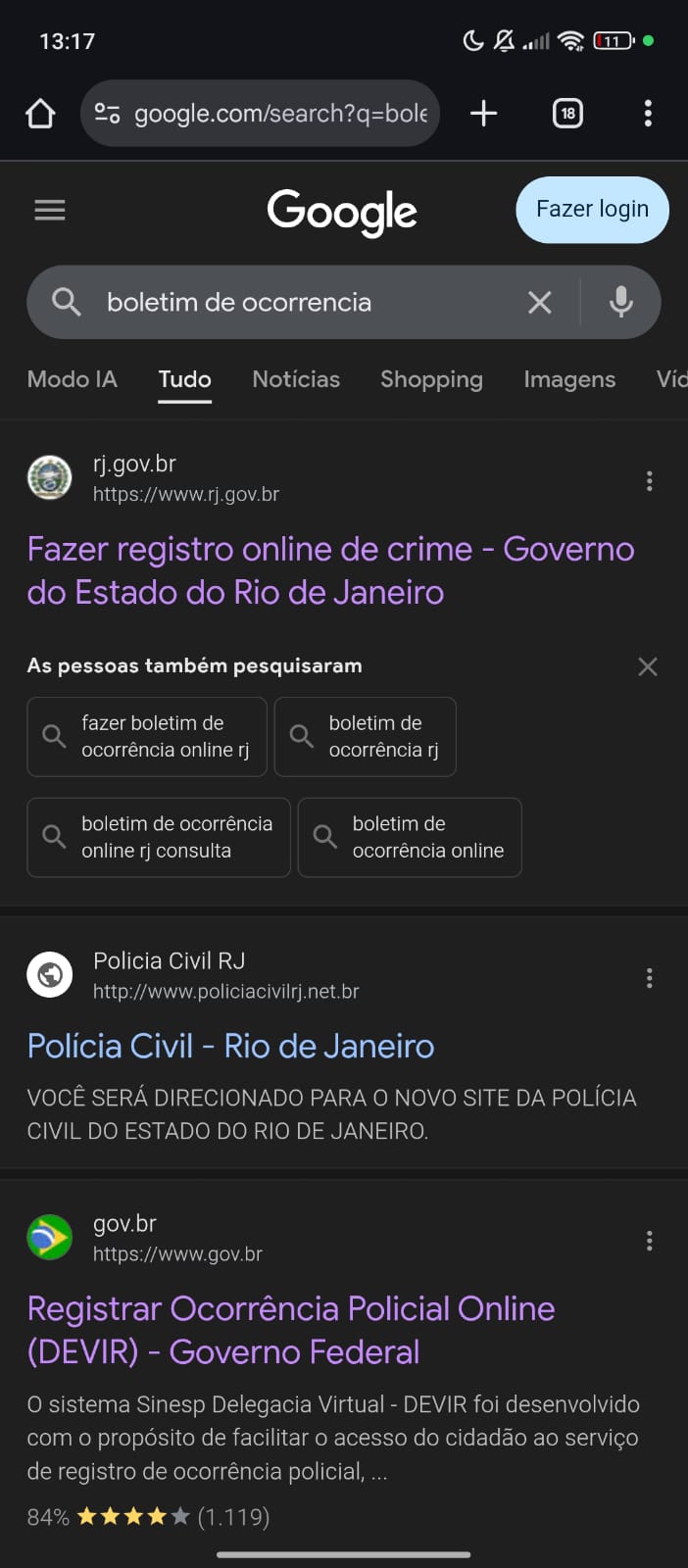The width and height of the screenshot is (688, 1568).
Task: Open the Registrar Ocorrência Policial Online (DEVIR) result
Action: pos(291,1330)
